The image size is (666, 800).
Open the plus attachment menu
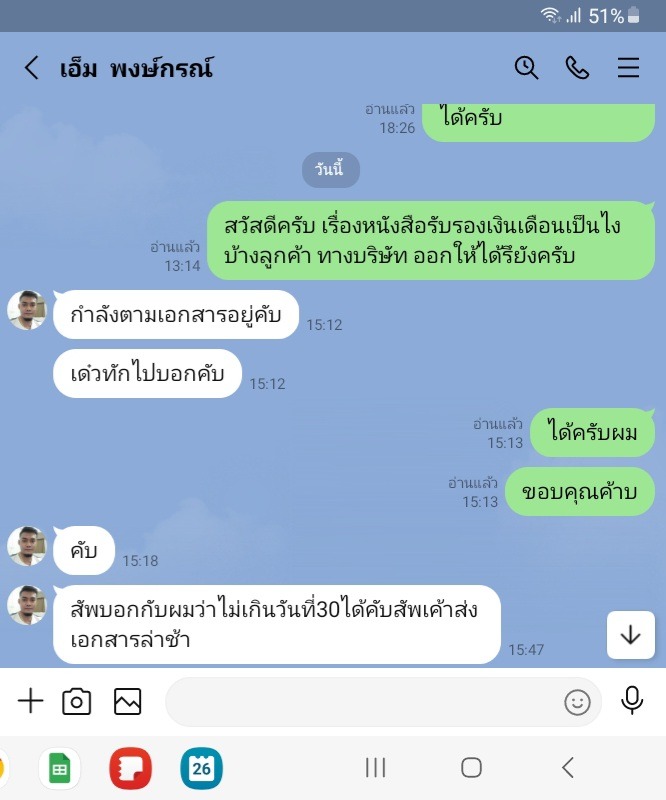pyautogui.click(x=31, y=702)
